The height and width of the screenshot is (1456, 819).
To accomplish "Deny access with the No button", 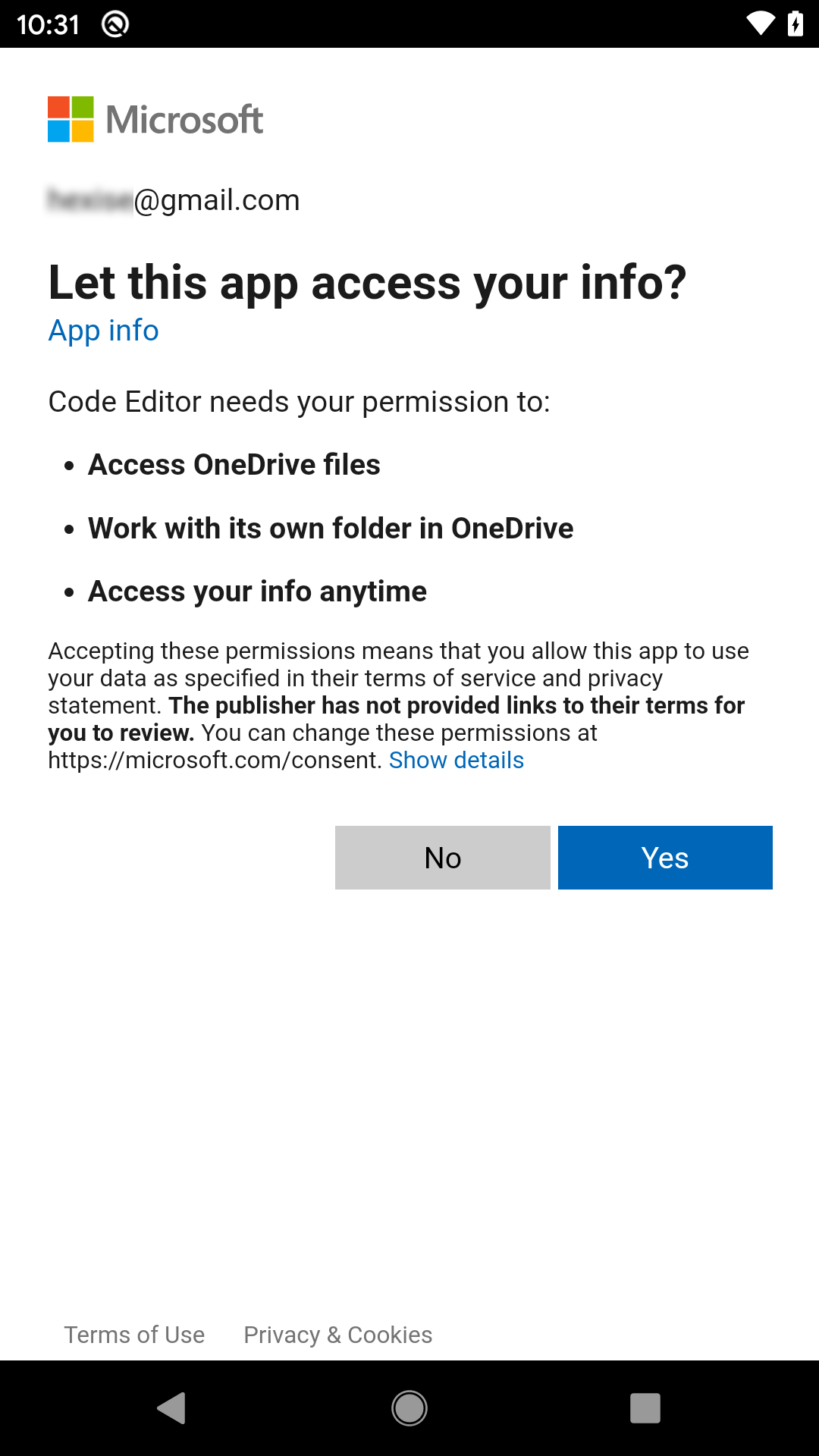I will pos(442,858).
